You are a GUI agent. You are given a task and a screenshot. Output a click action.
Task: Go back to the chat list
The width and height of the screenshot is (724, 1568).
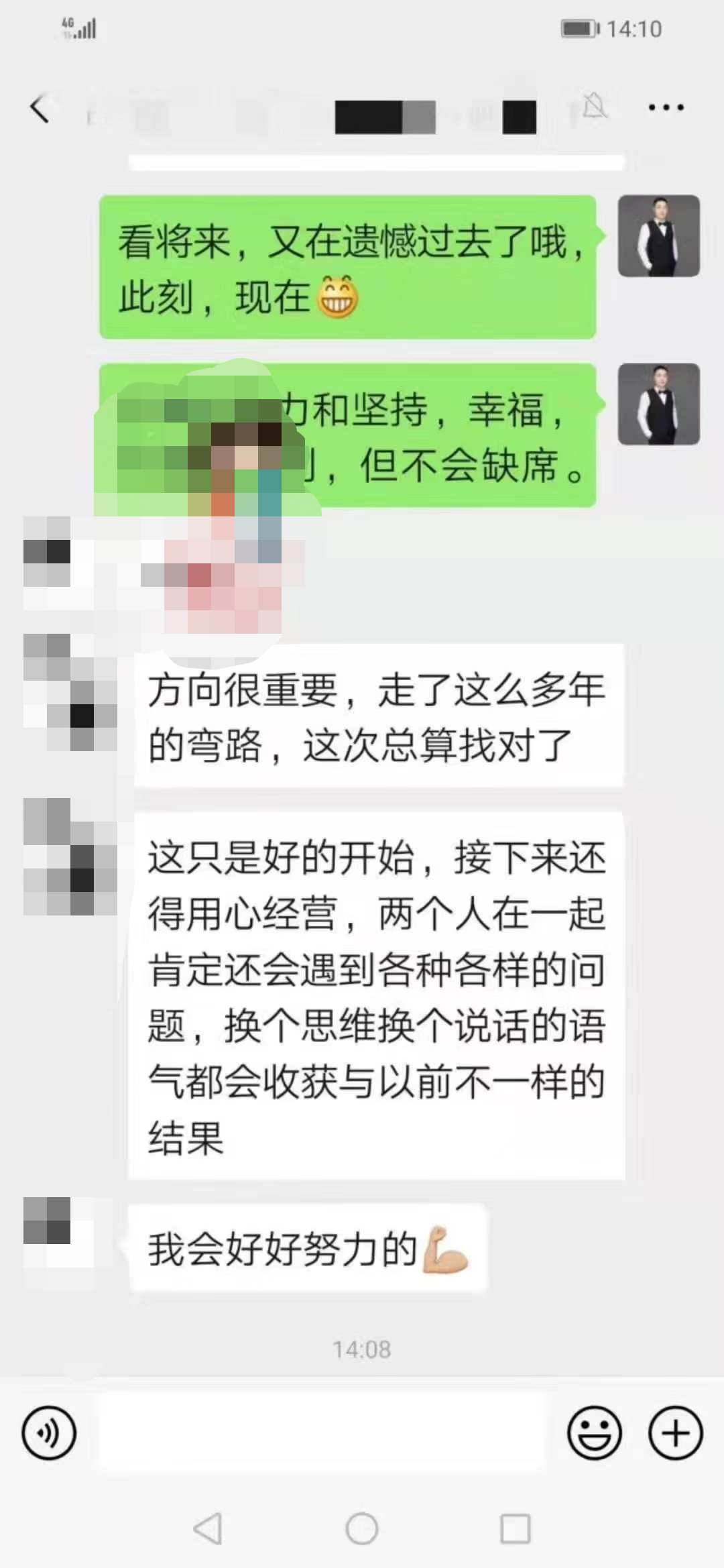pyautogui.click(x=40, y=109)
